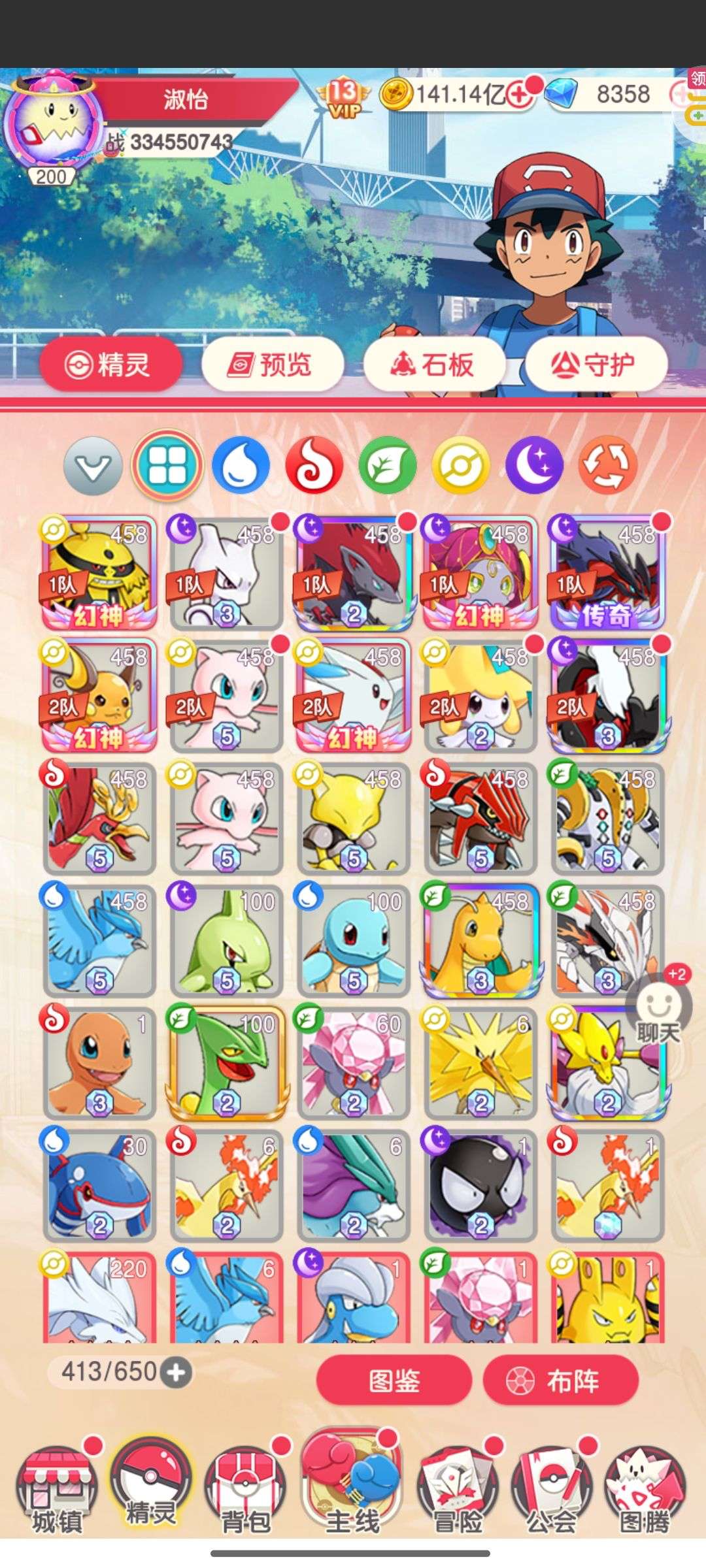Open the Charmander sprite card
Screen dimensions: 706x1568
99,1063
